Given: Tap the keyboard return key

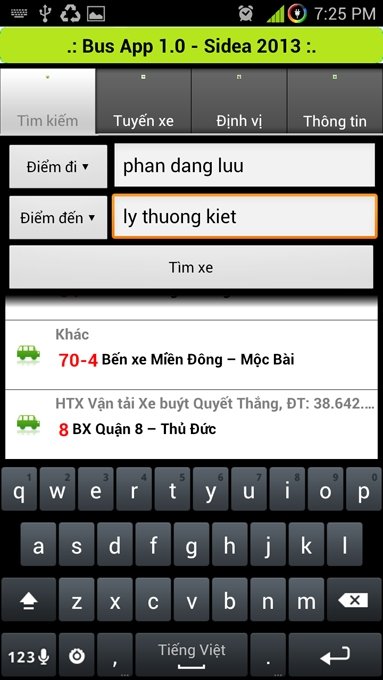Looking at the screenshot, I should click(335, 655).
